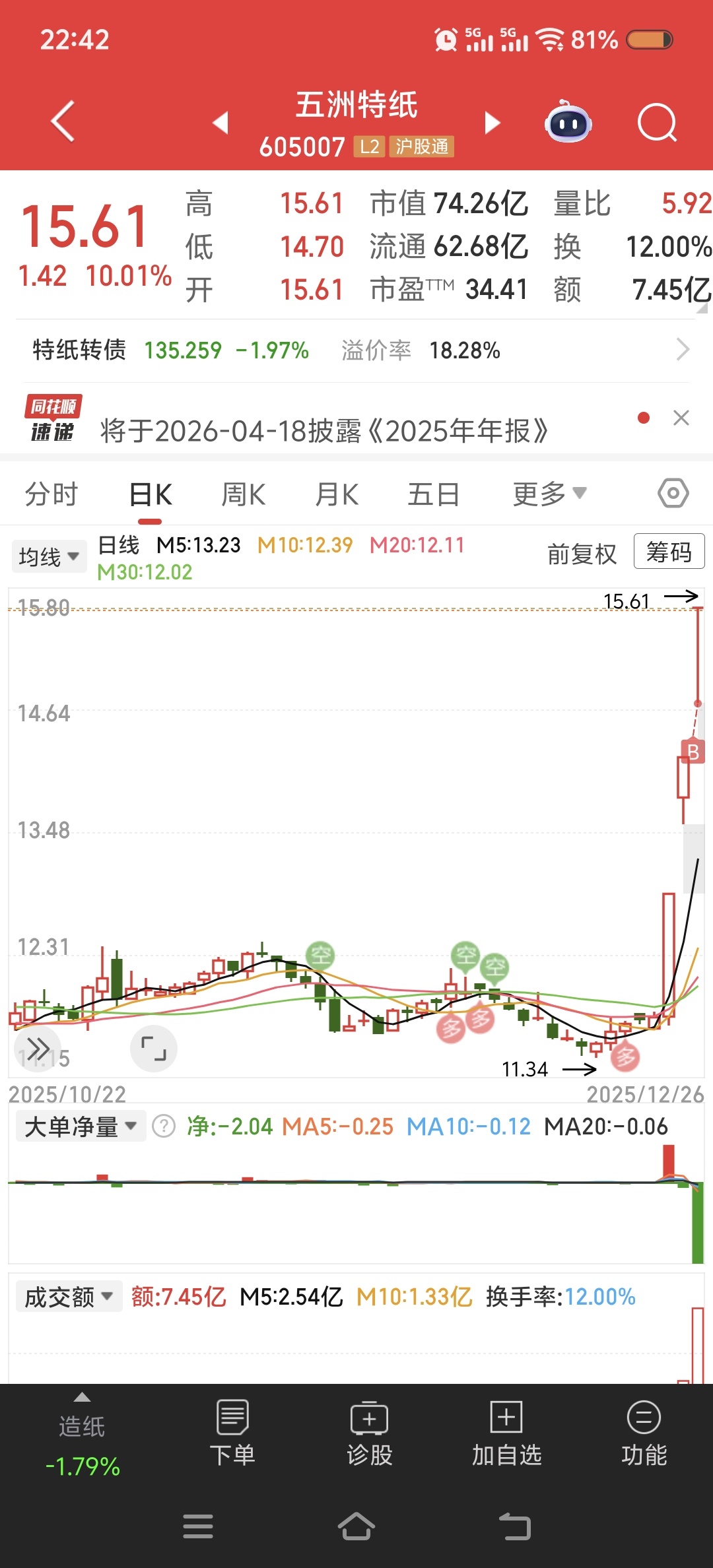Add this stock via 加自选
The width and height of the screenshot is (713, 1568).
pyautogui.click(x=506, y=1432)
